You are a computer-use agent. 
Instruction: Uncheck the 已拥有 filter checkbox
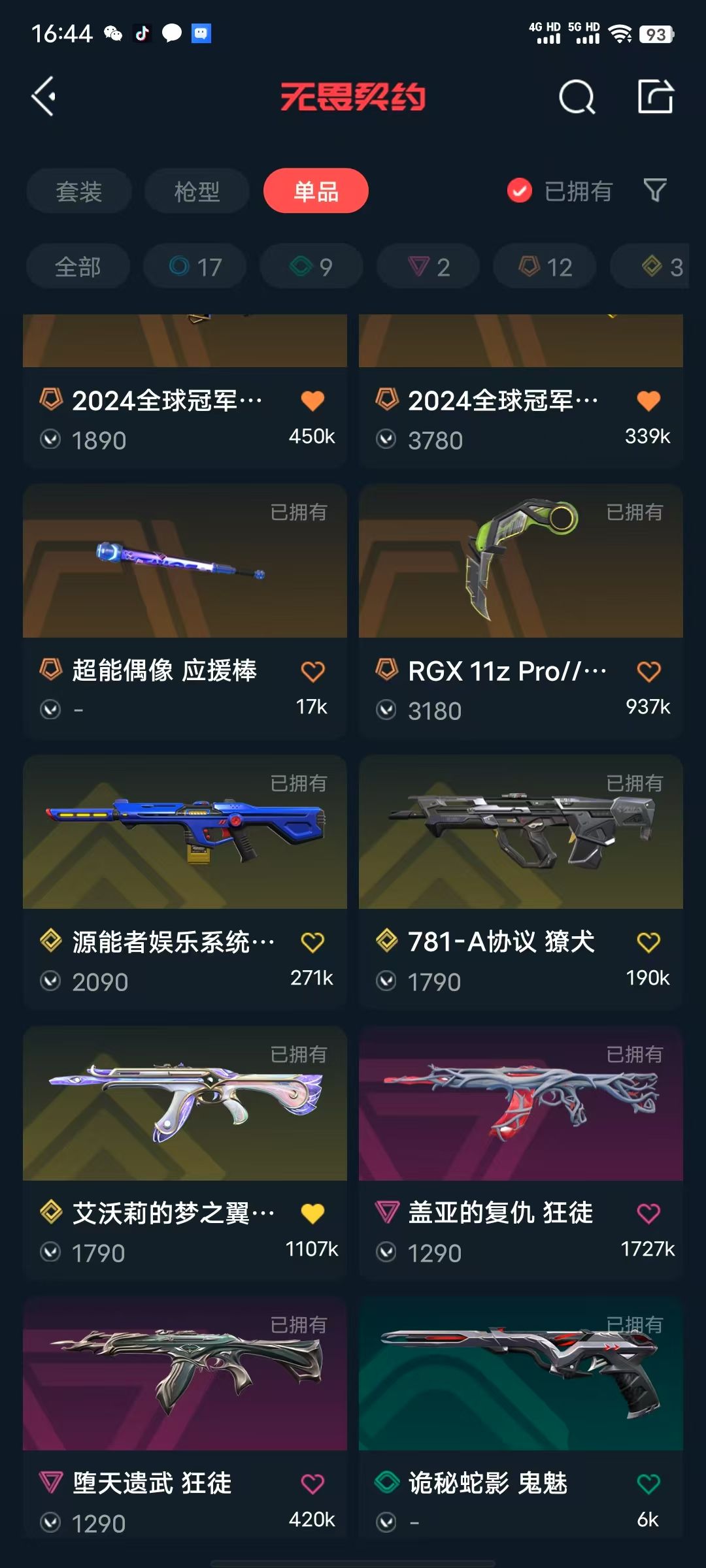pyautogui.click(x=520, y=191)
